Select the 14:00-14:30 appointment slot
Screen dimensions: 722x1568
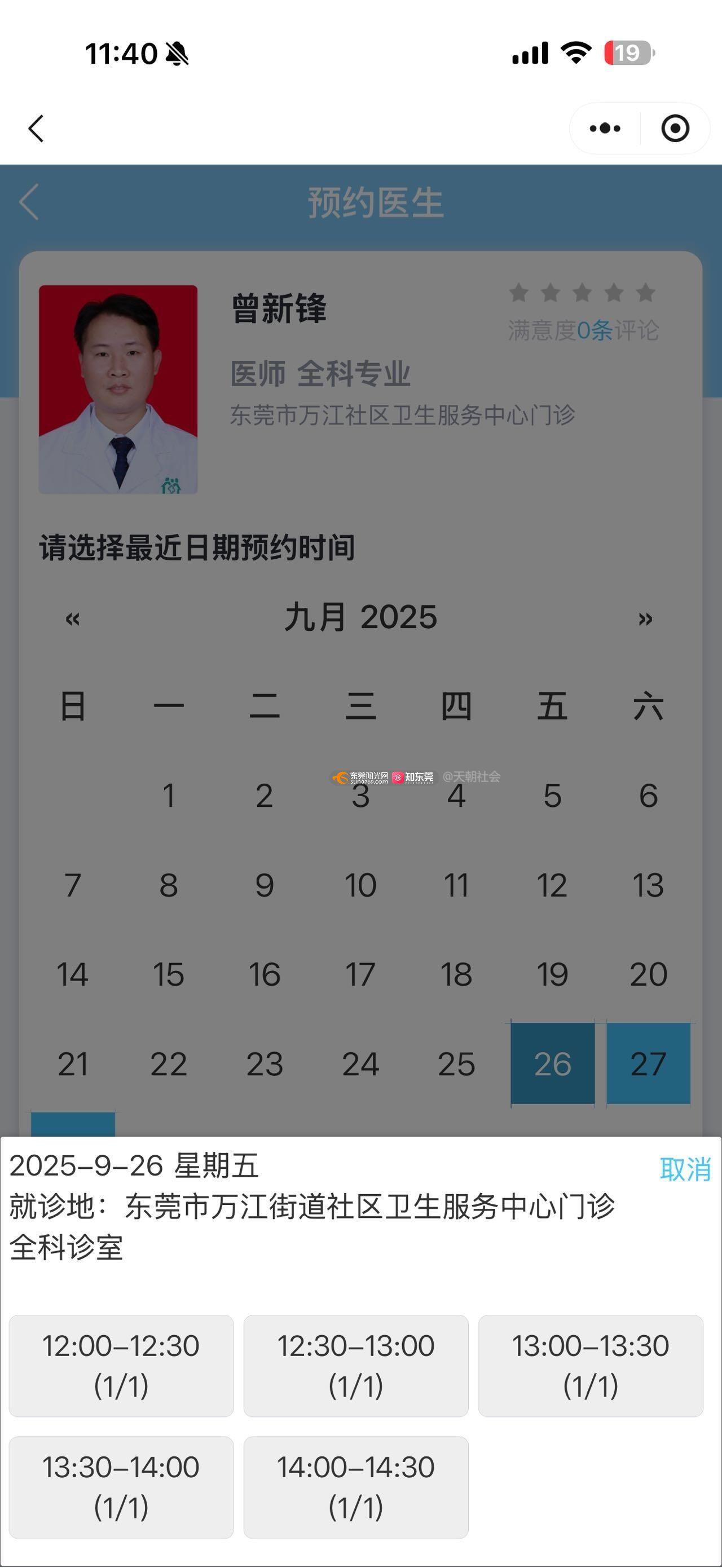coord(355,1487)
